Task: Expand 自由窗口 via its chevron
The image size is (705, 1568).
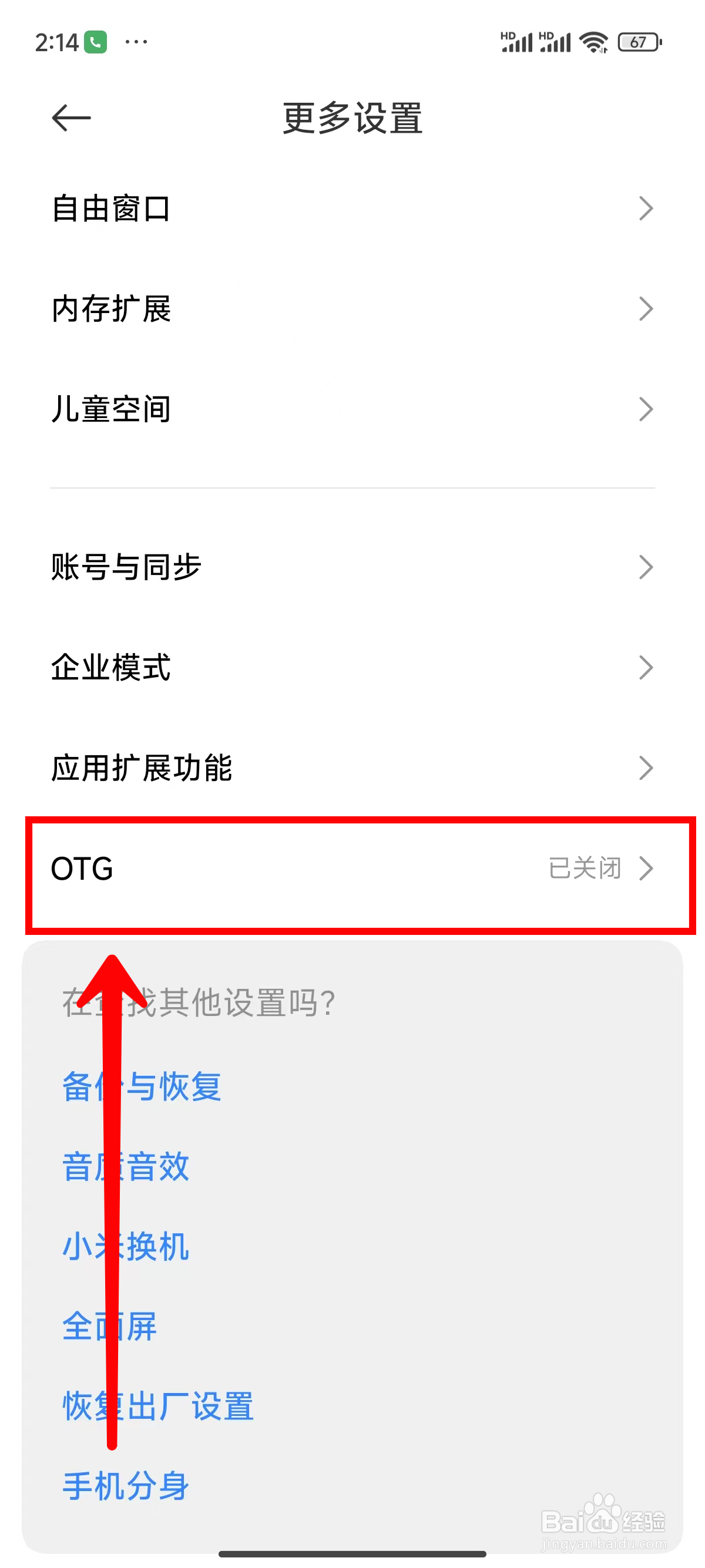Action: (x=647, y=209)
